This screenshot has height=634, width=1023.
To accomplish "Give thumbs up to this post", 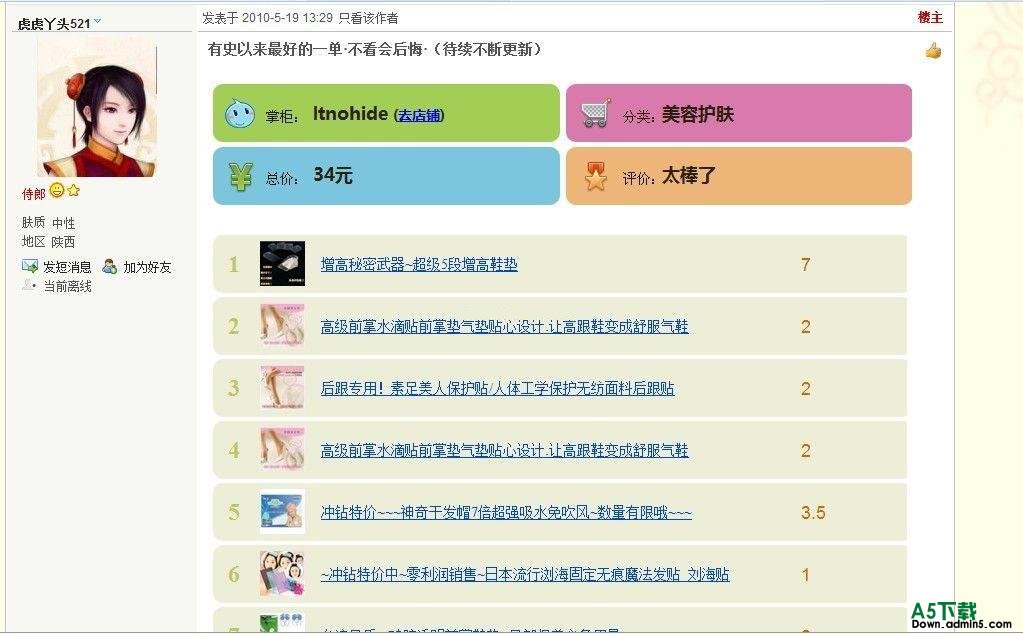I will pyautogui.click(x=933, y=51).
